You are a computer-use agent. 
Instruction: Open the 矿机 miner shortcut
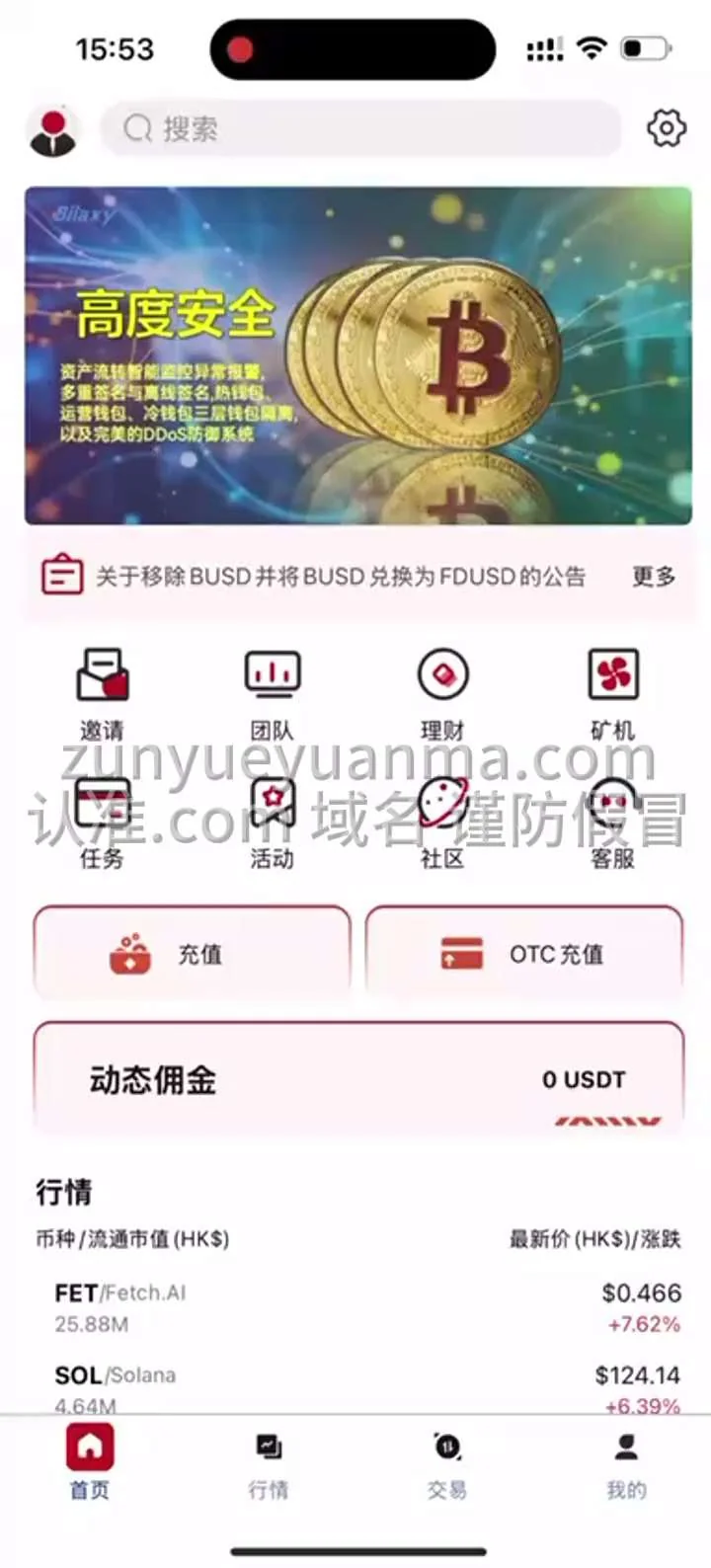[612, 693]
